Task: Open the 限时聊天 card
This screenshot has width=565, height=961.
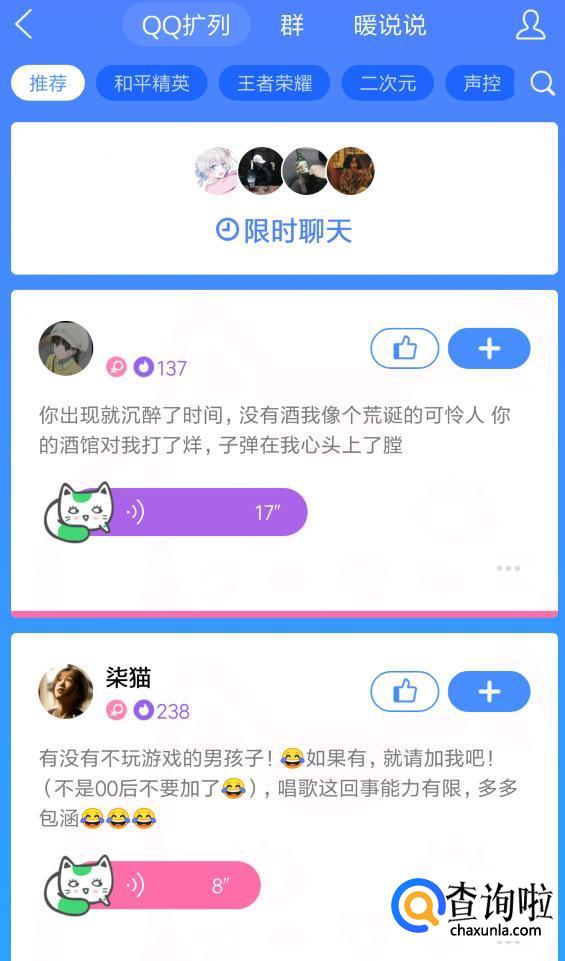Action: coord(284,198)
